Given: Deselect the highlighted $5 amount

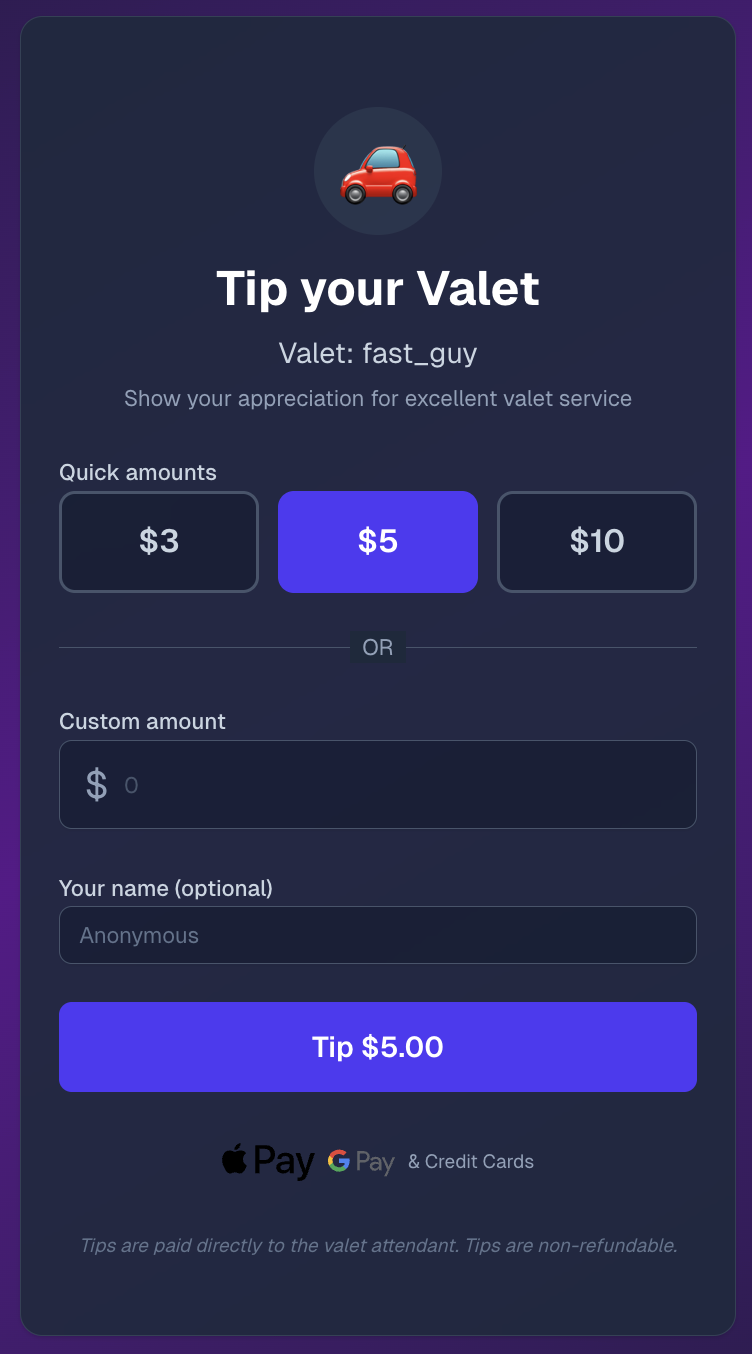Looking at the screenshot, I should [x=378, y=541].
